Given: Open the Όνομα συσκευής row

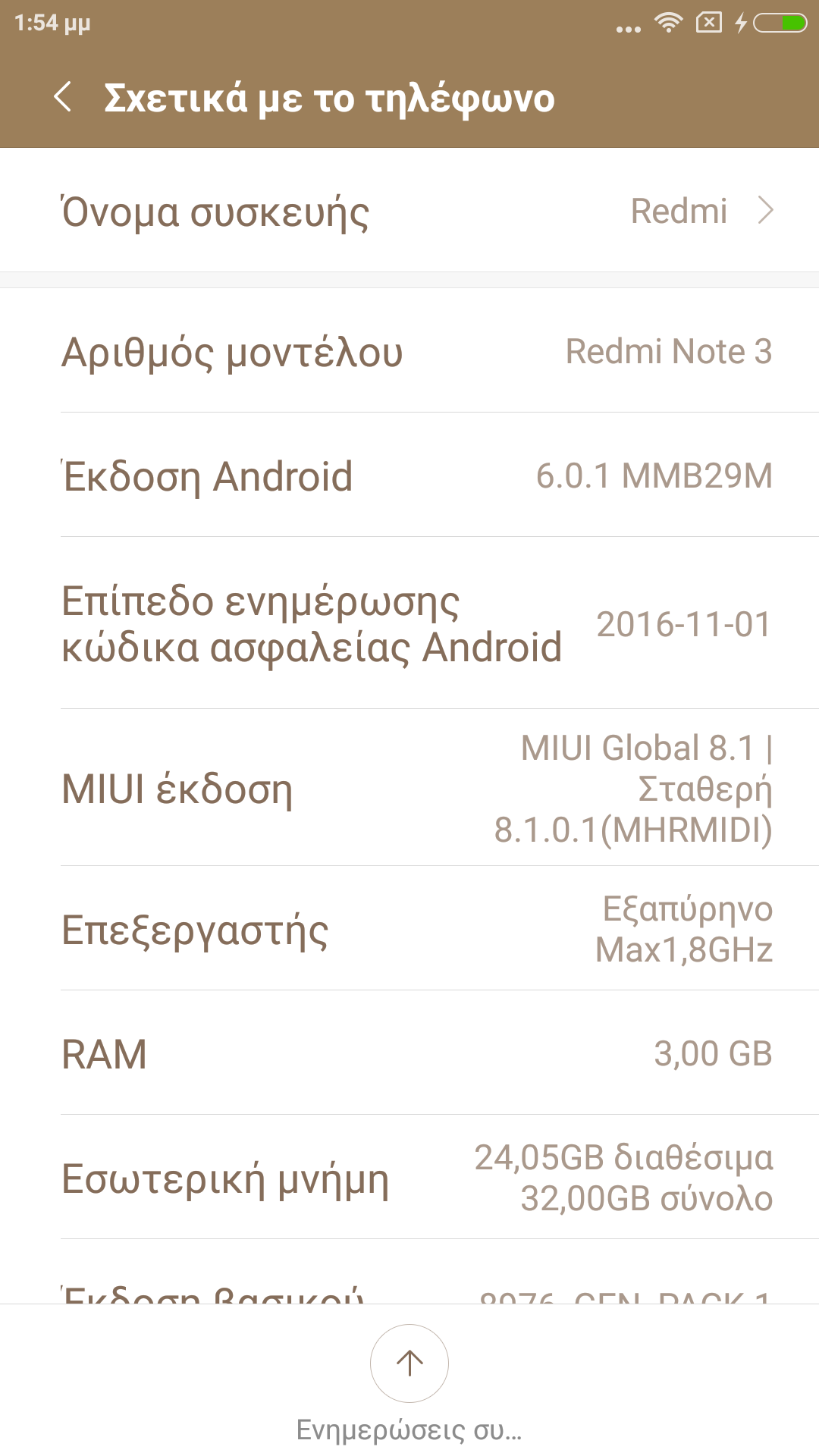Looking at the screenshot, I should pyautogui.click(x=409, y=211).
